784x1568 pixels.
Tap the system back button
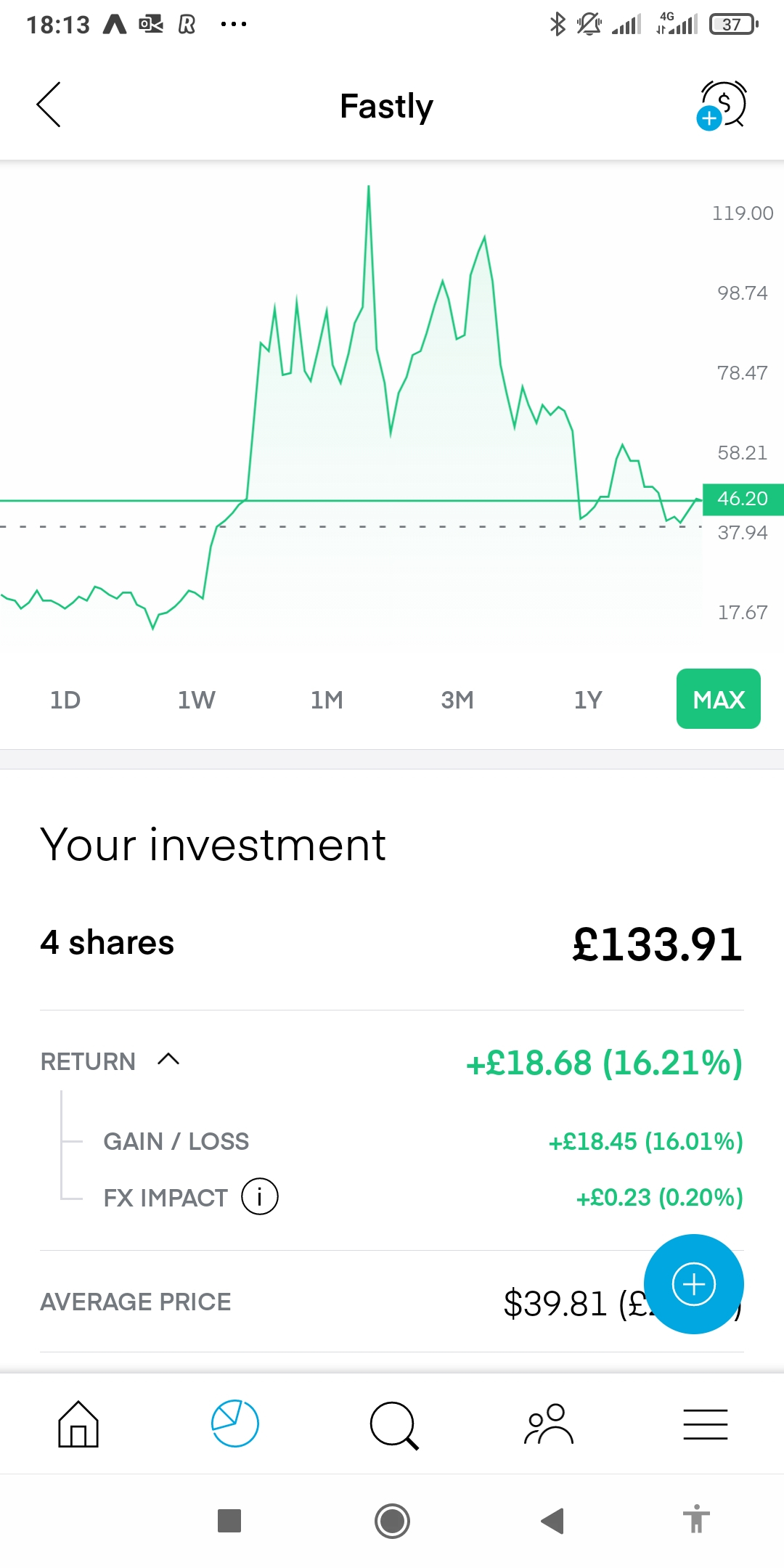point(552,1520)
